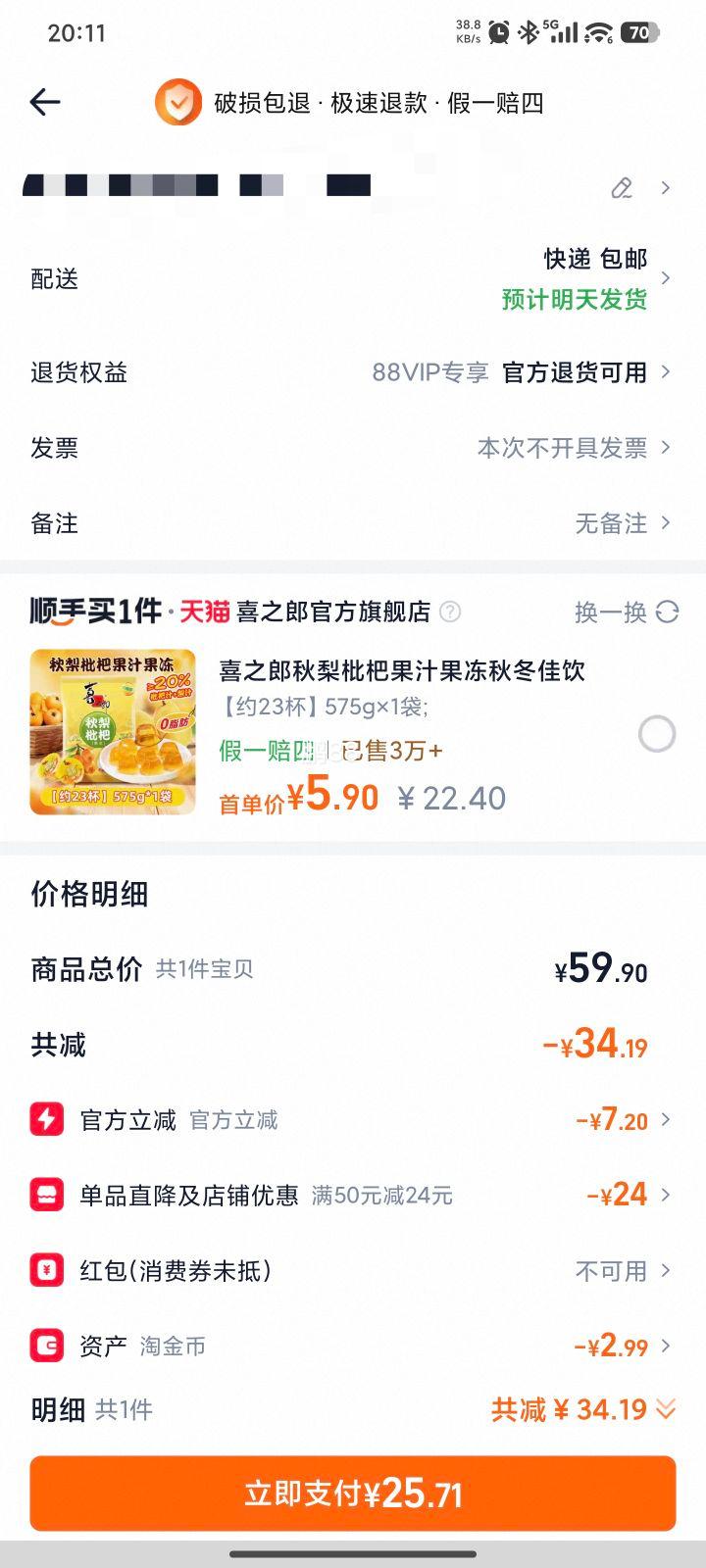
Task: Select the radio circle for 秋梨枇杷果冻 add-on
Action: tap(656, 734)
